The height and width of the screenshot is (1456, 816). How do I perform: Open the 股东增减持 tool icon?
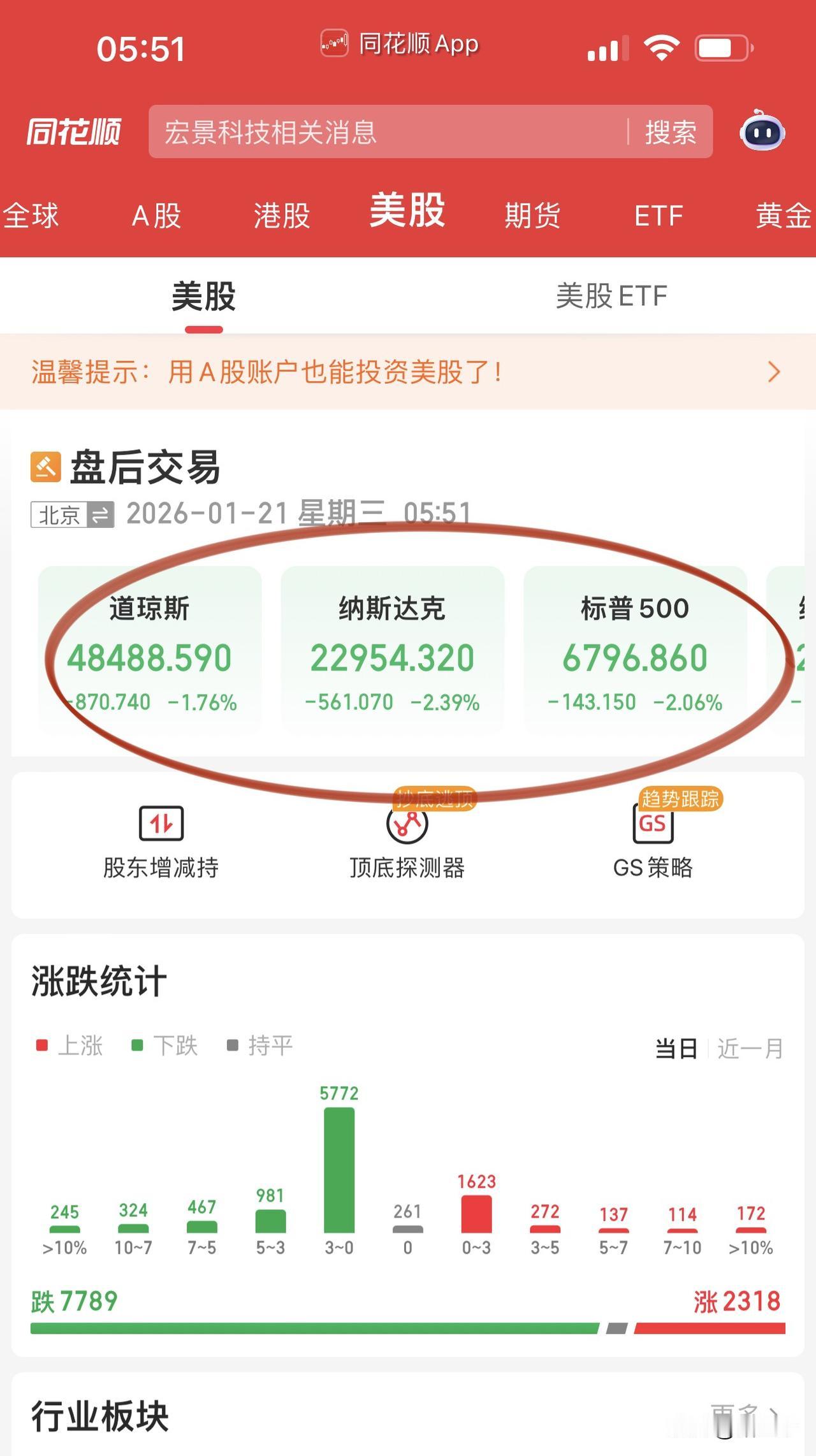(161, 826)
